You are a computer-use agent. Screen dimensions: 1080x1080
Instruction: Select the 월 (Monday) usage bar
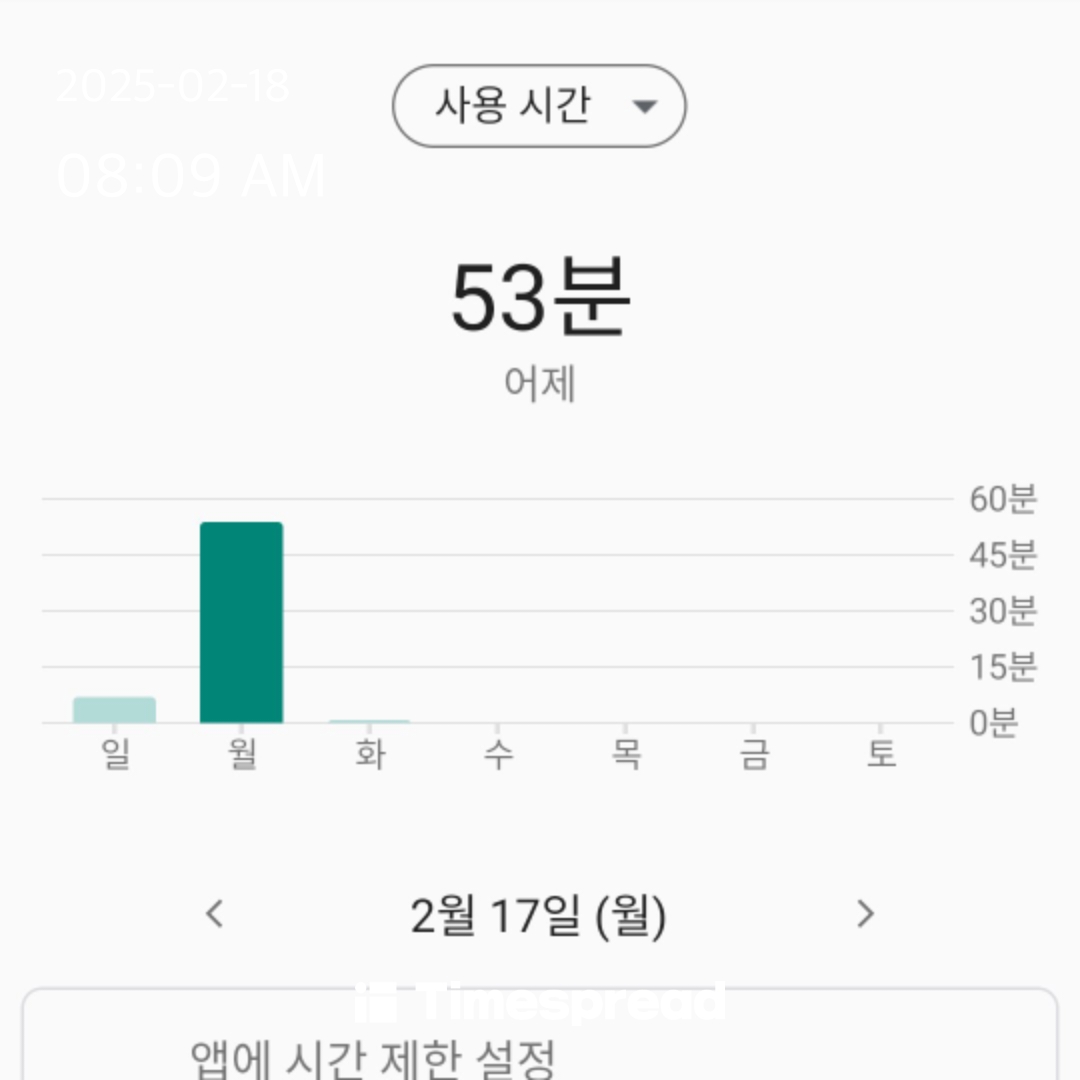click(241, 622)
